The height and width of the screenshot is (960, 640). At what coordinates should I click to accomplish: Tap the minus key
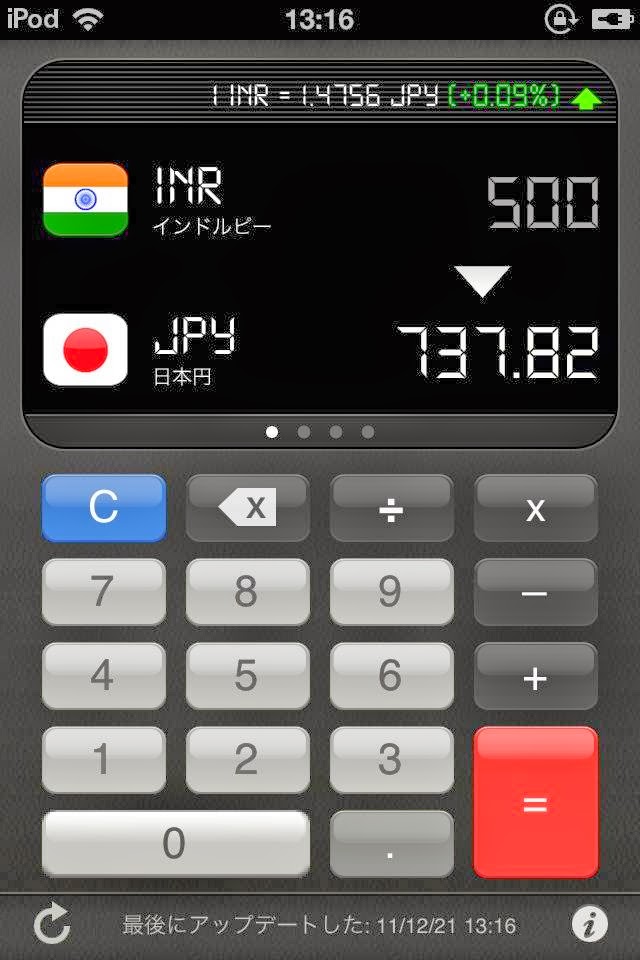(x=535, y=592)
